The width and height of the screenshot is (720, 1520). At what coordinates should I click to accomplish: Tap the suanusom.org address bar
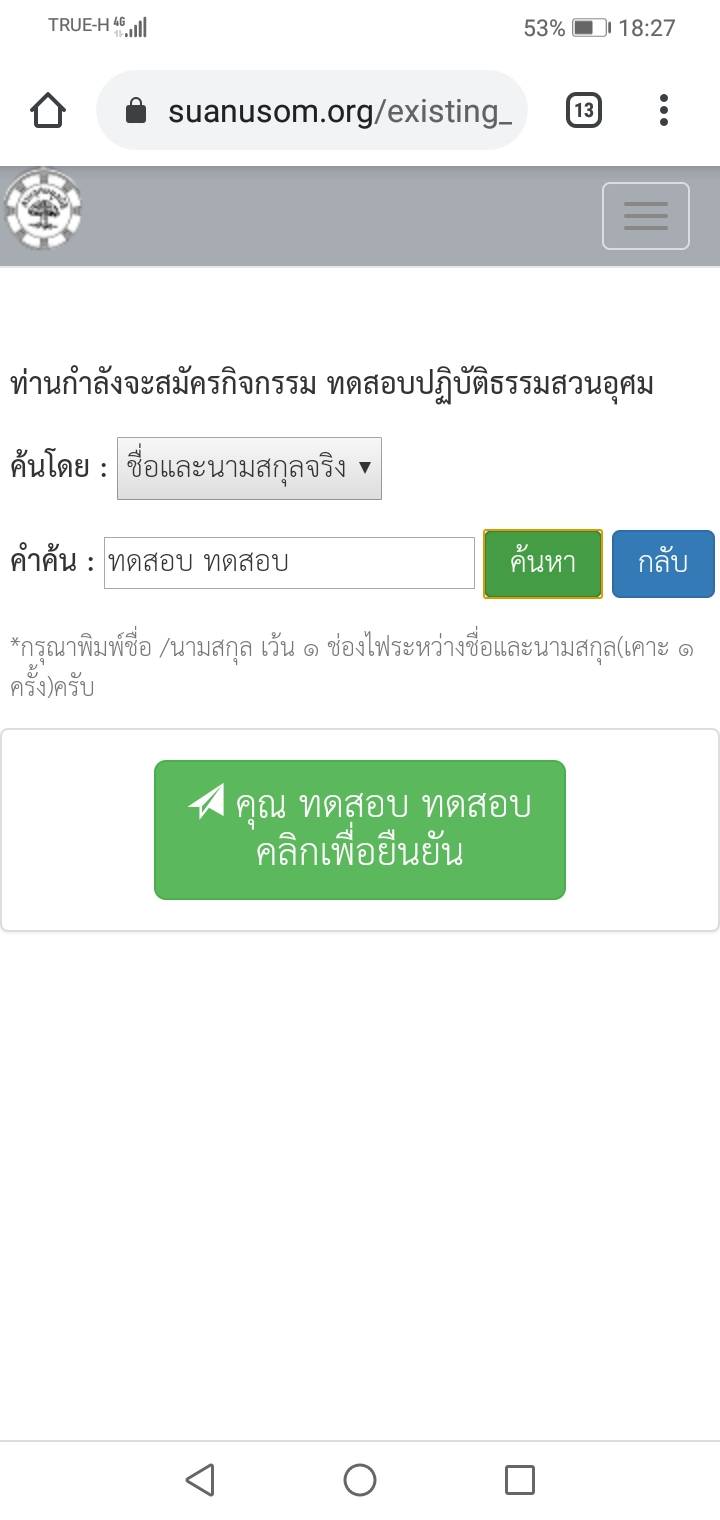pos(311,110)
